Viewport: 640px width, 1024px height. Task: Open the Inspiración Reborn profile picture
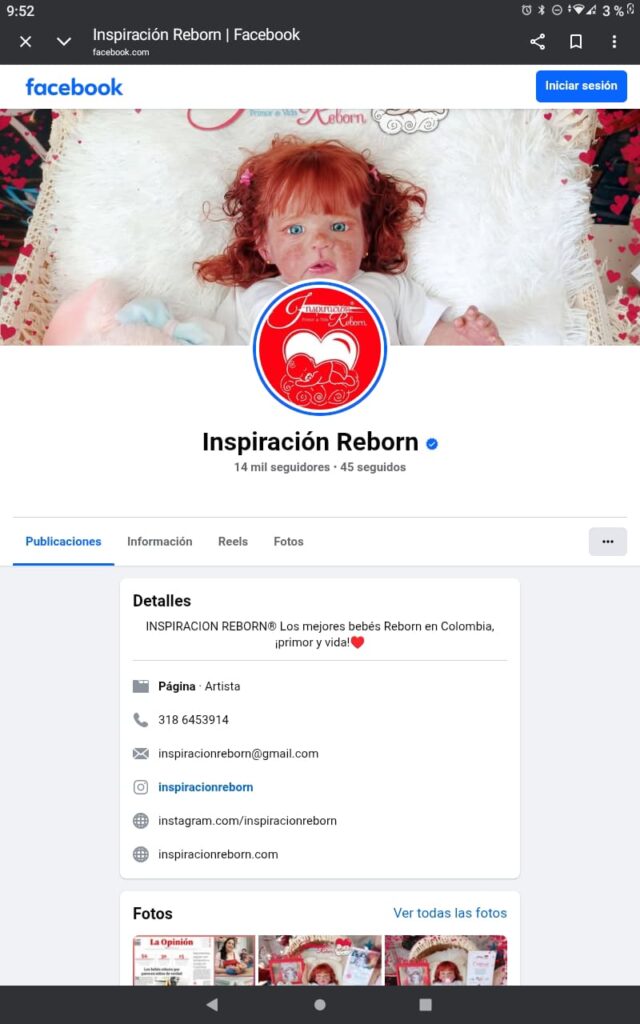[320, 348]
